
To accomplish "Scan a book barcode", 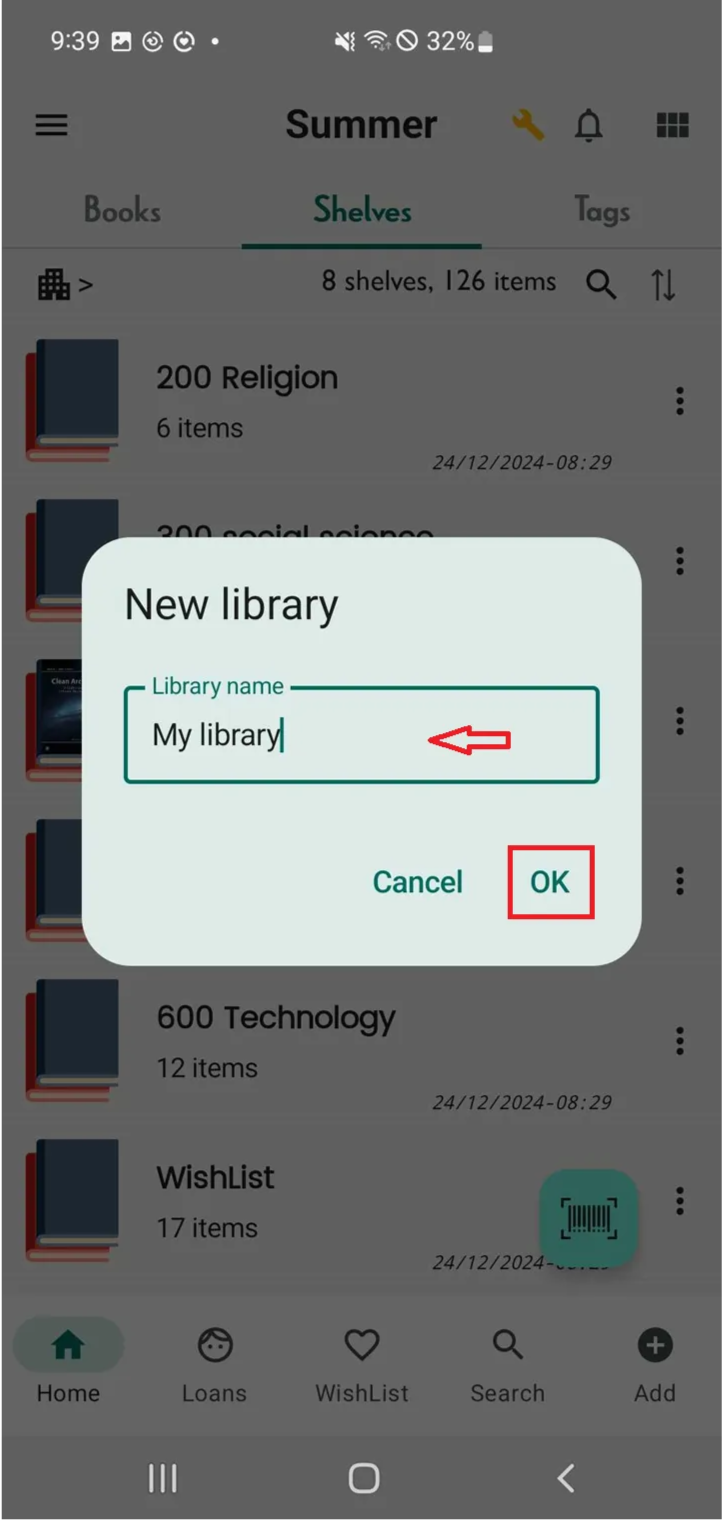I will click(589, 1218).
